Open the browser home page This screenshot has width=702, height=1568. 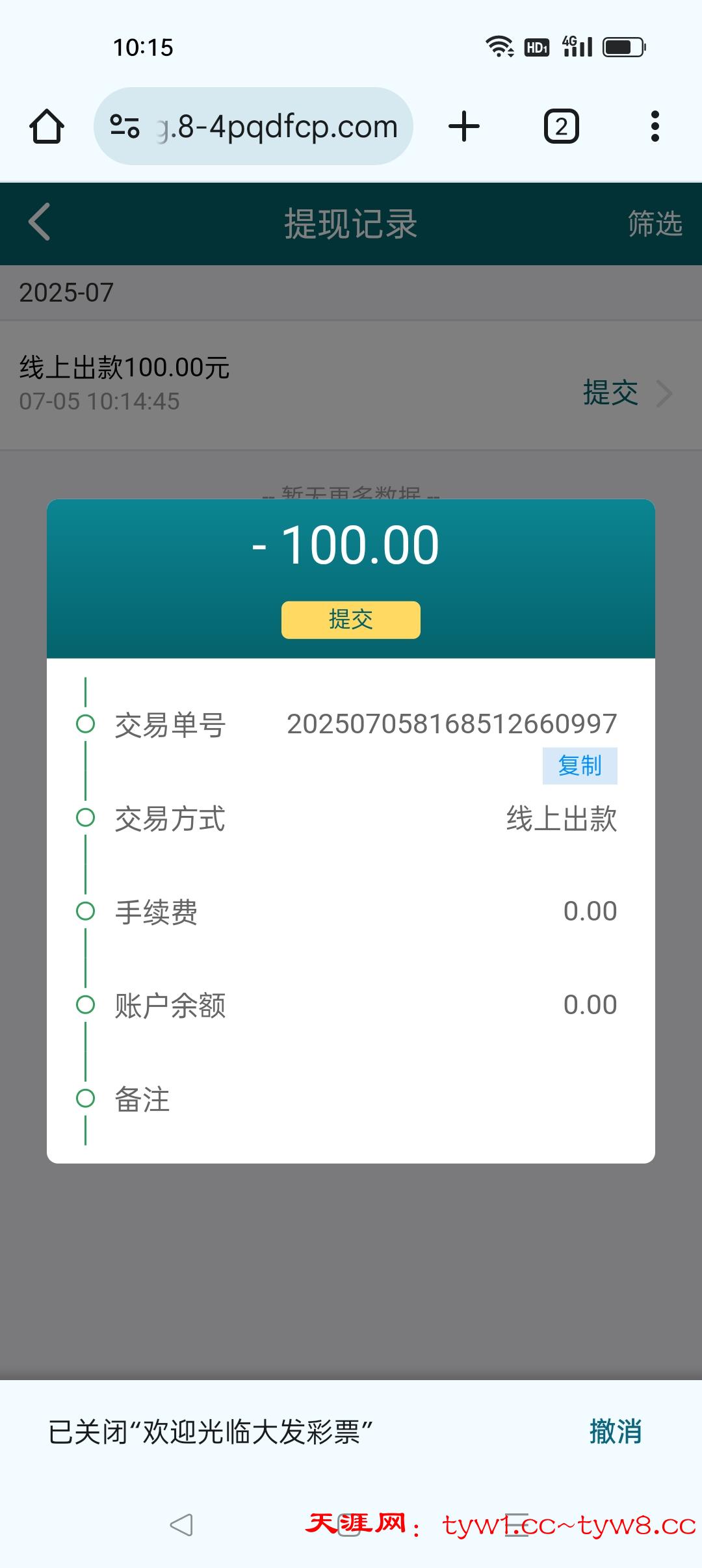point(47,126)
